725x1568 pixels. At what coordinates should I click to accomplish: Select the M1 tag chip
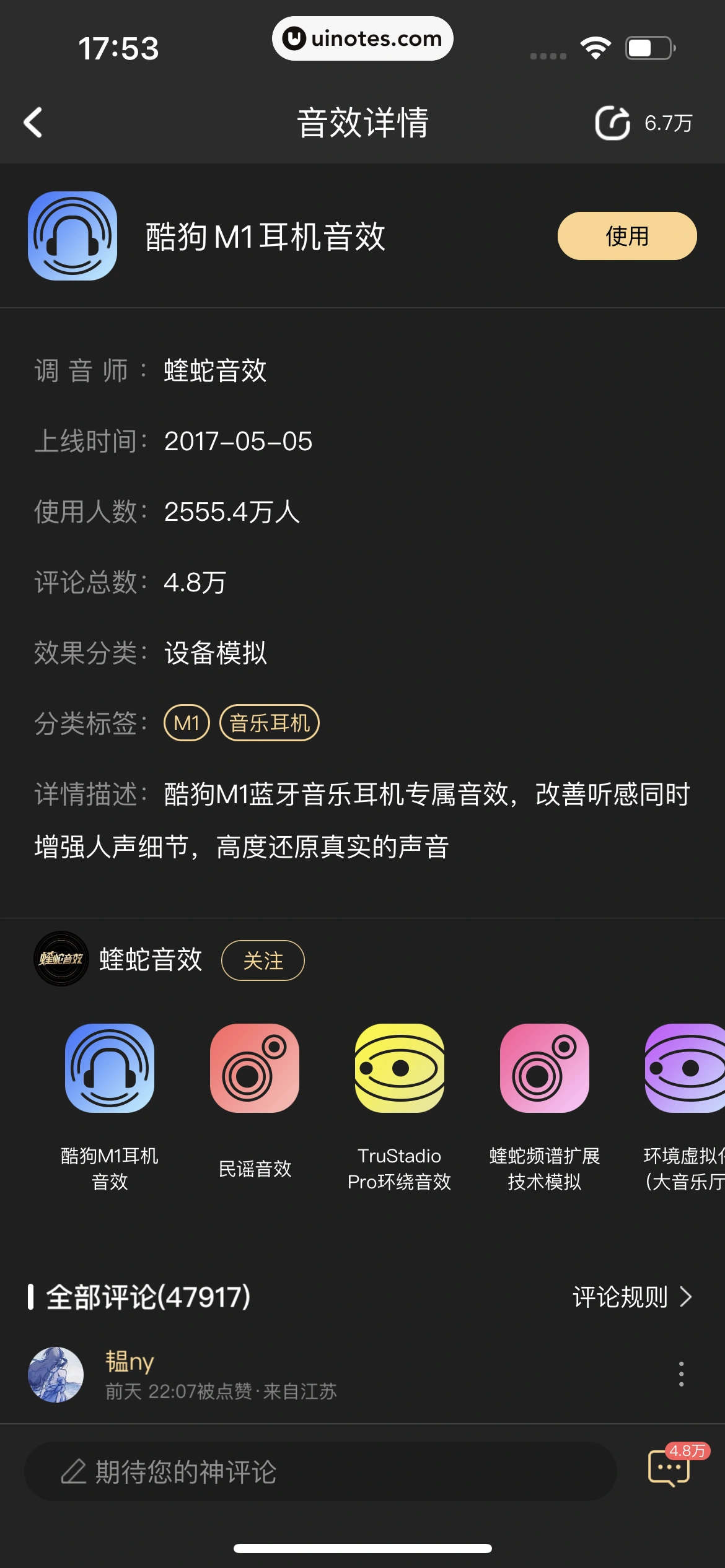tap(187, 723)
